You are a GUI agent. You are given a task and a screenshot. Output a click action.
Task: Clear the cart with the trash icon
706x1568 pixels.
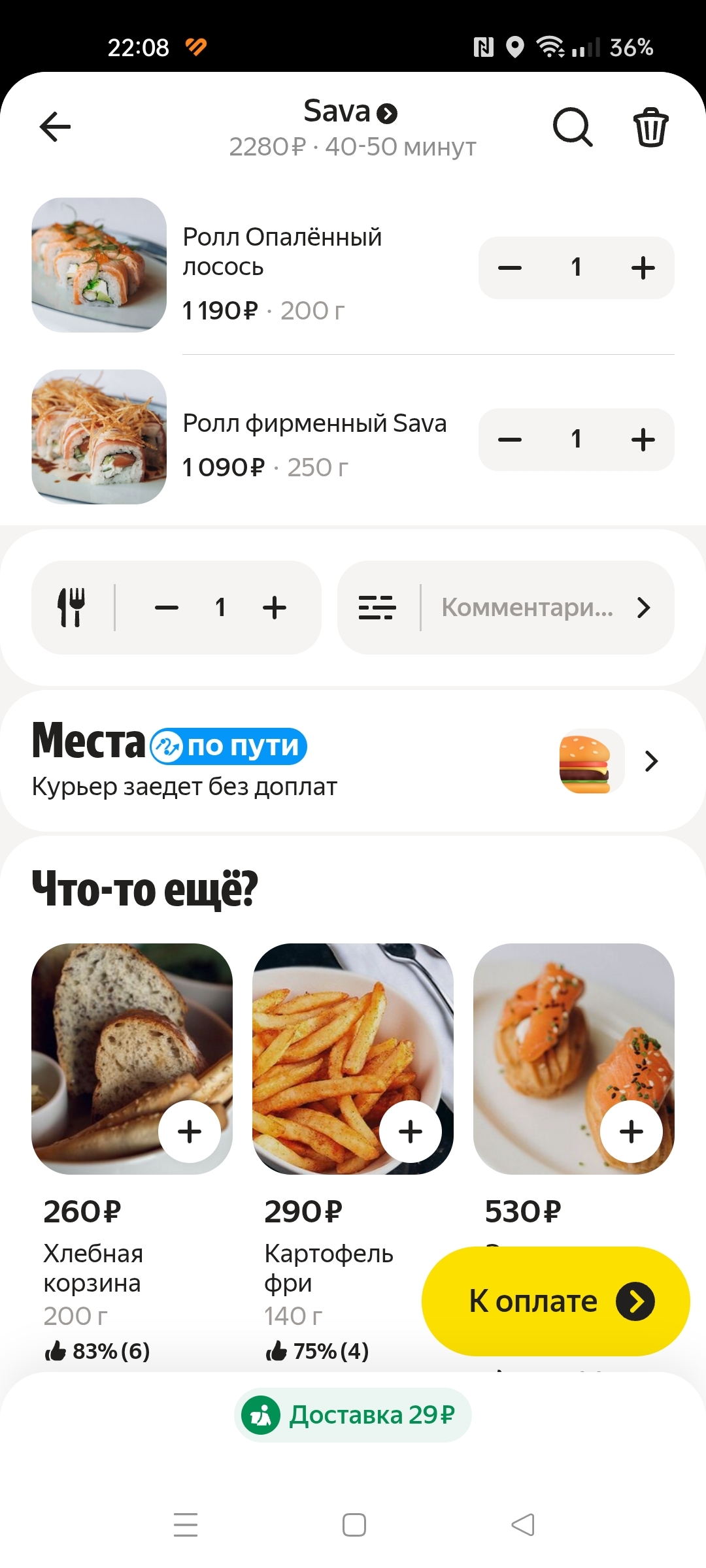coord(650,127)
